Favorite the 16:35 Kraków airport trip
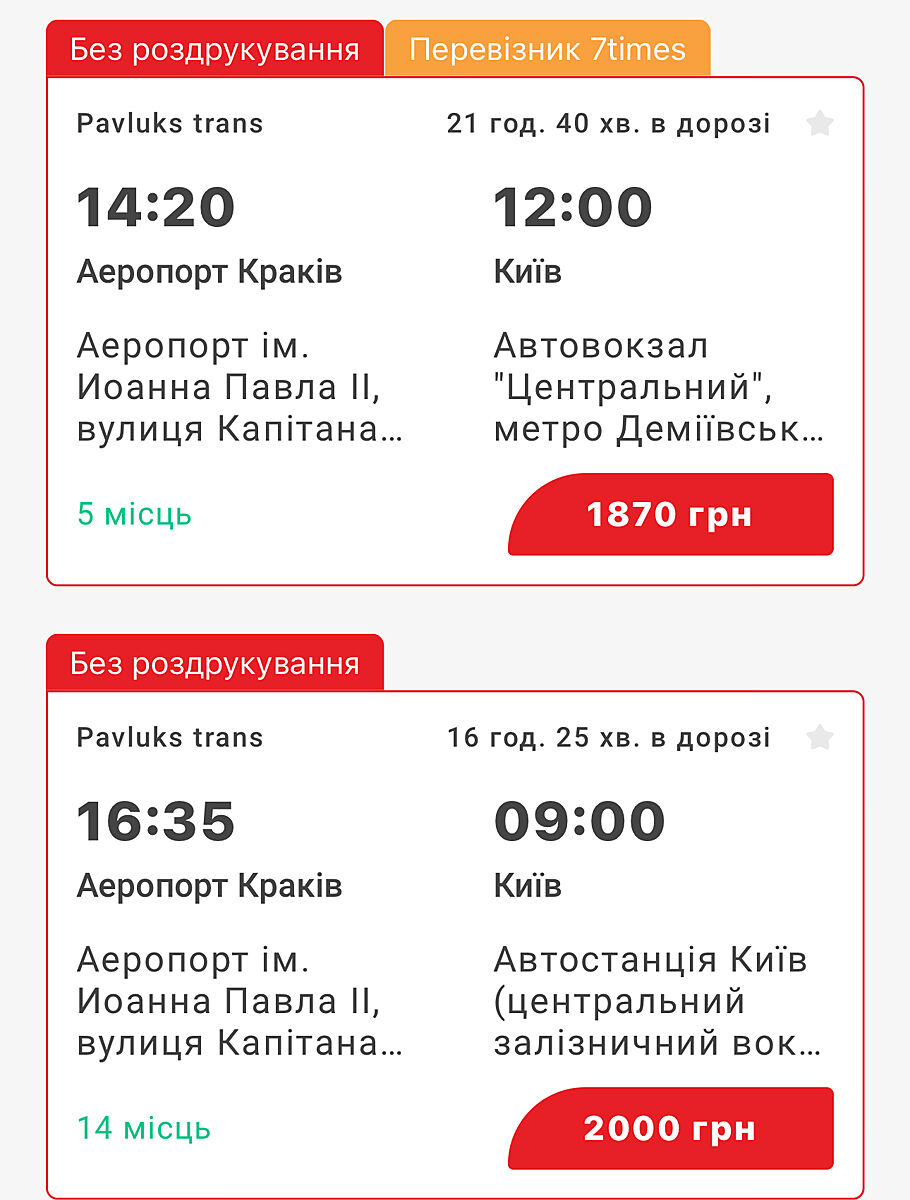The height and width of the screenshot is (1200, 910). coord(820,738)
